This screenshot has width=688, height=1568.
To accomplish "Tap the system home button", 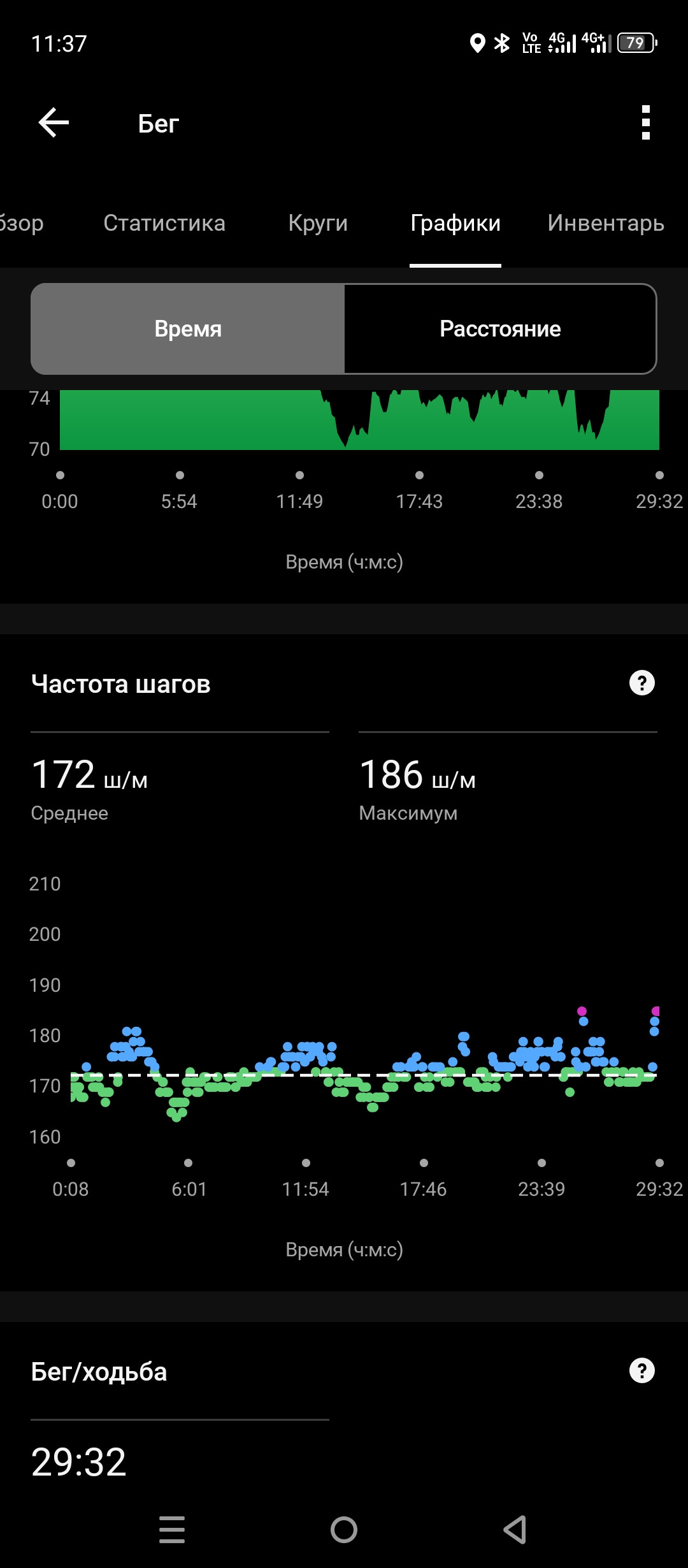I will tap(344, 1529).
